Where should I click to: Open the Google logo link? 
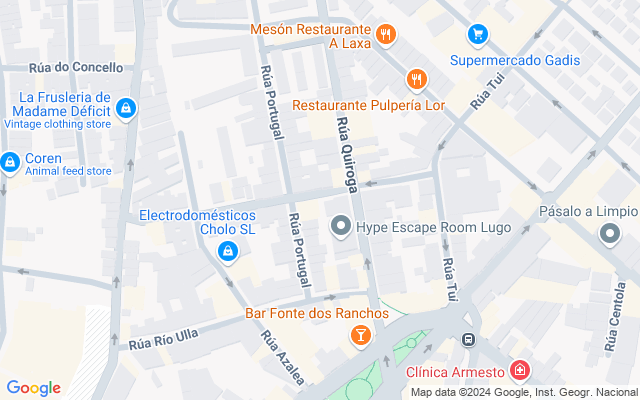[x=33, y=388]
